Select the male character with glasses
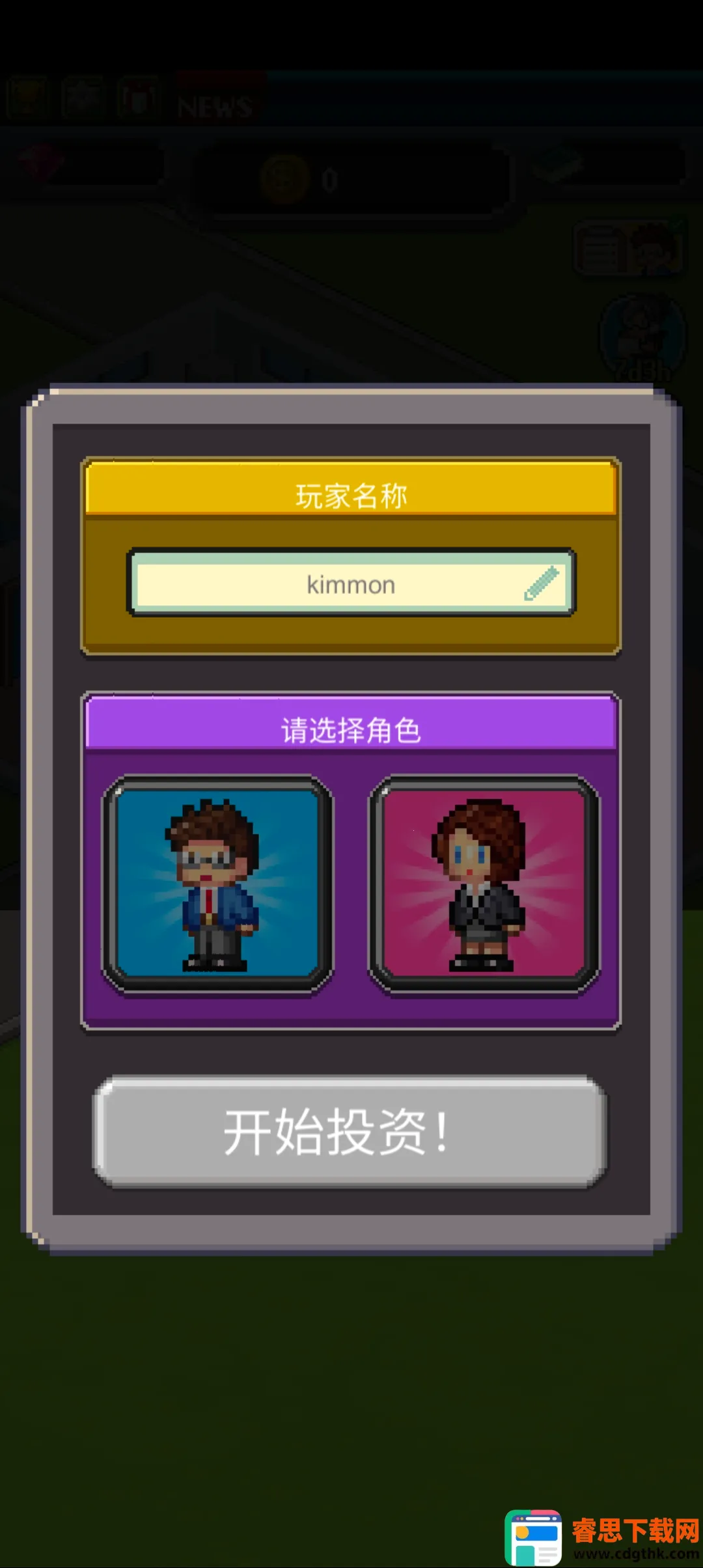703x1568 pixels. pyautogui.click(x=217, y=884)
